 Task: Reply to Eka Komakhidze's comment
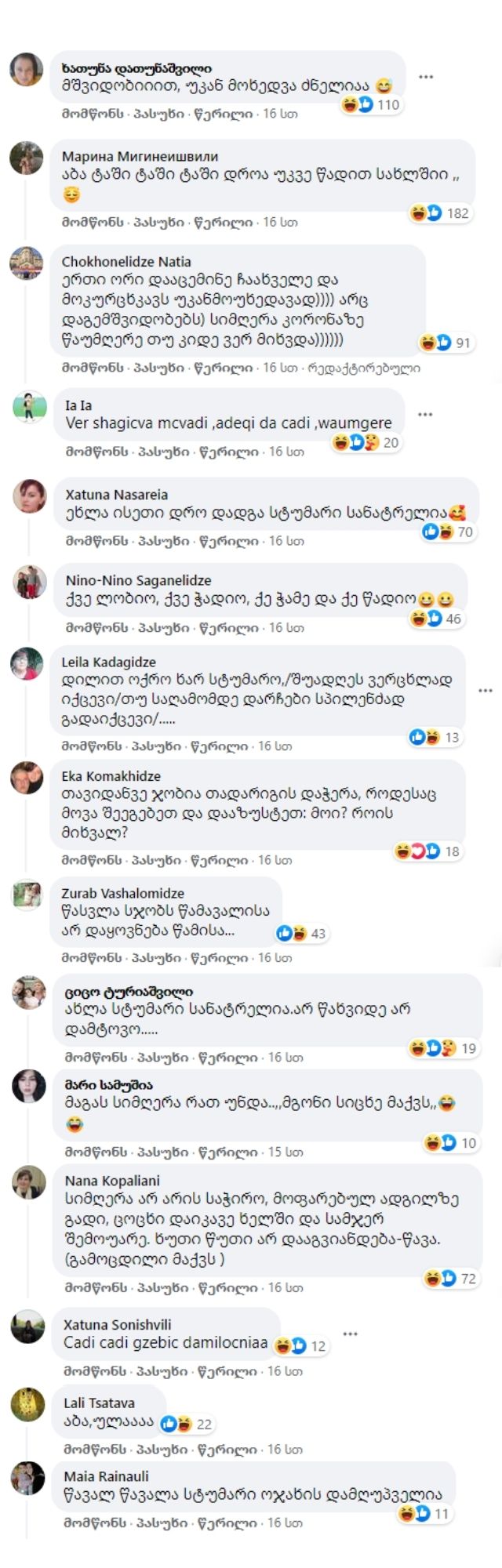pyautogui.click(x=158, y=860)
